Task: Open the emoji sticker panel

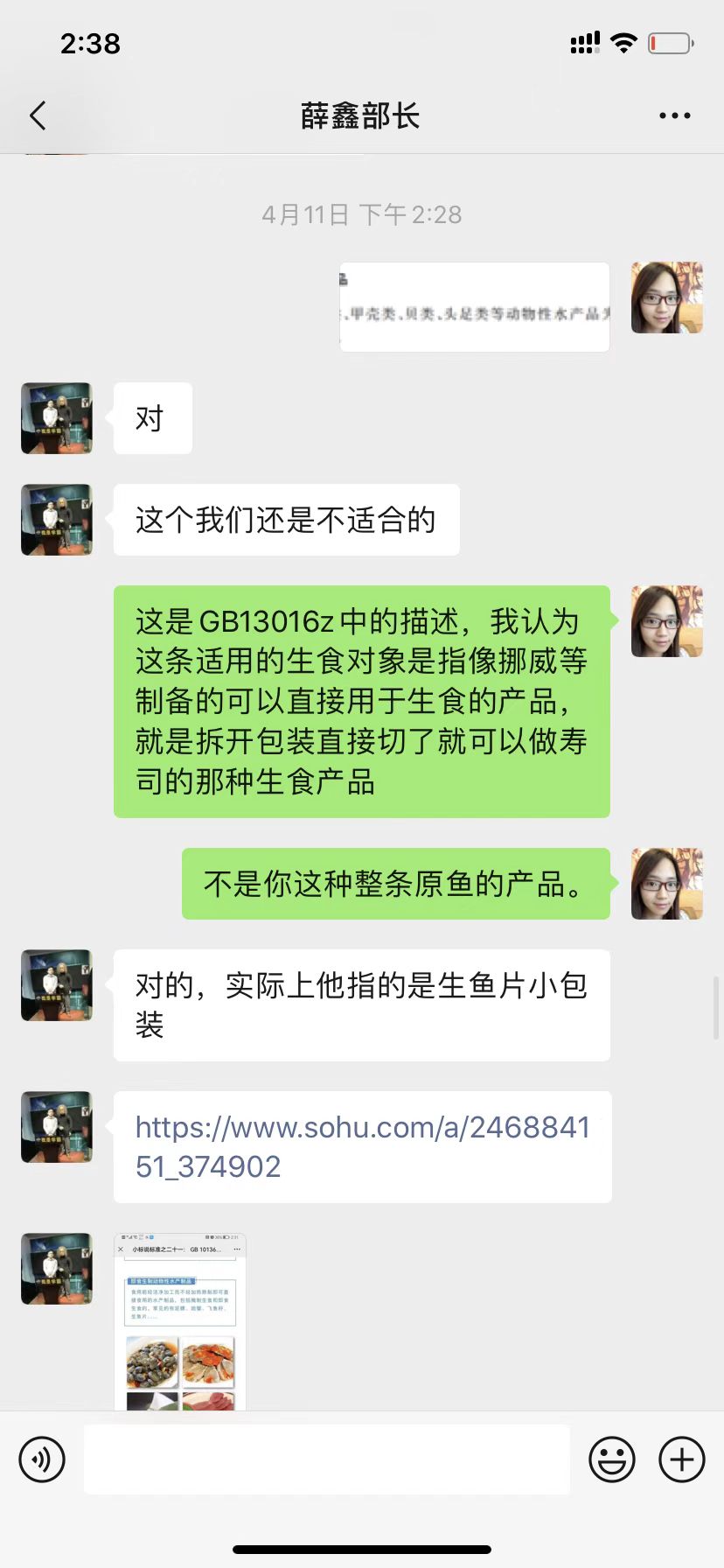Action: click(611, 1459)
